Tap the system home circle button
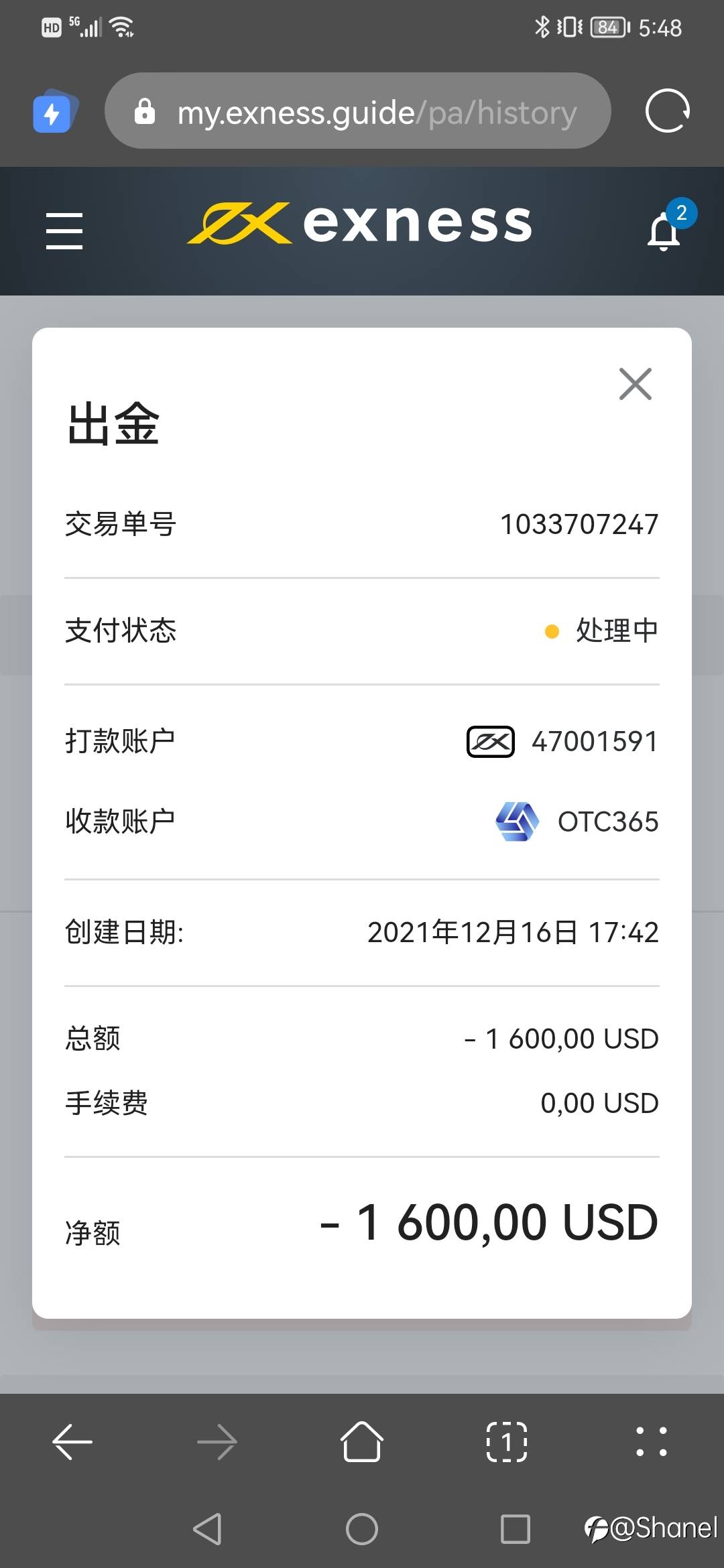 tap(362, 1529)
